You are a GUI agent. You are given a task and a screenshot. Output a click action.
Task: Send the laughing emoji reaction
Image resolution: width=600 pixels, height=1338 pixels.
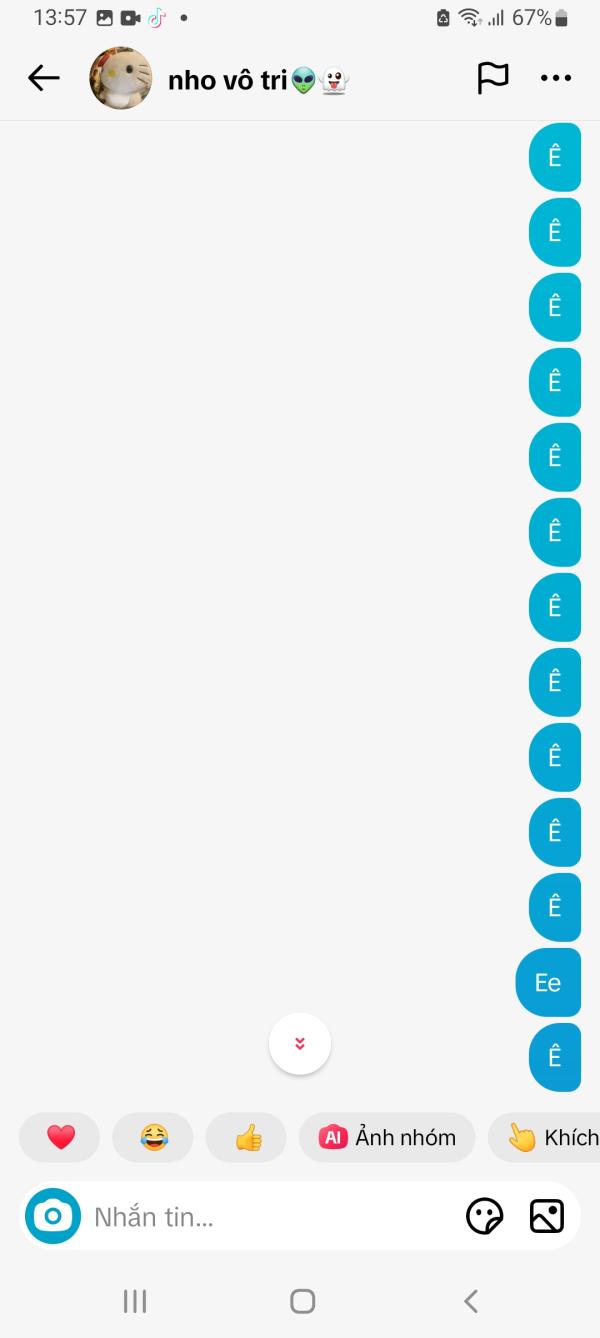(x=153, y=1137)
